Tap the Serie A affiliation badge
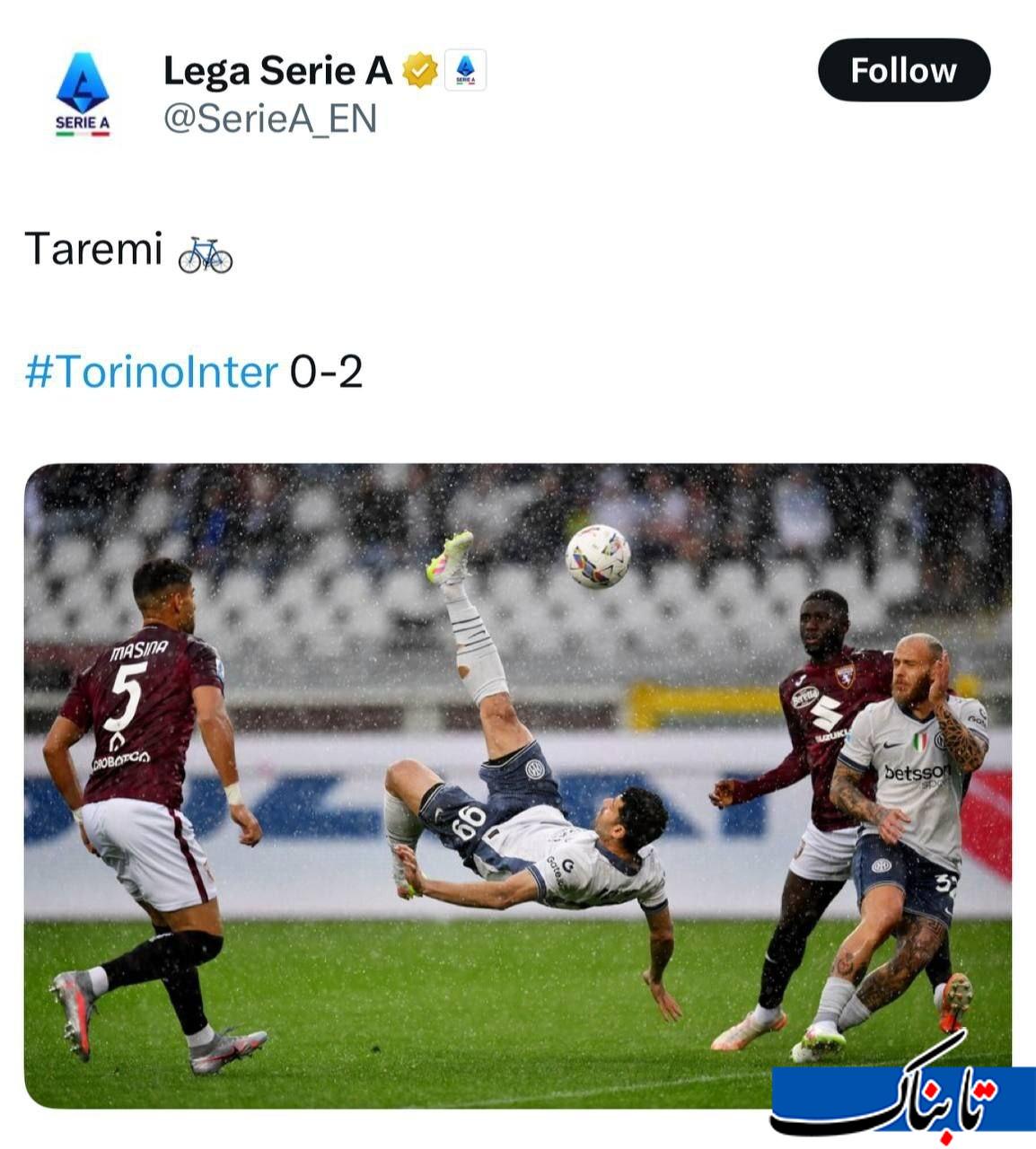Screen dimensions: 1036x1149 tap(465, 70)
